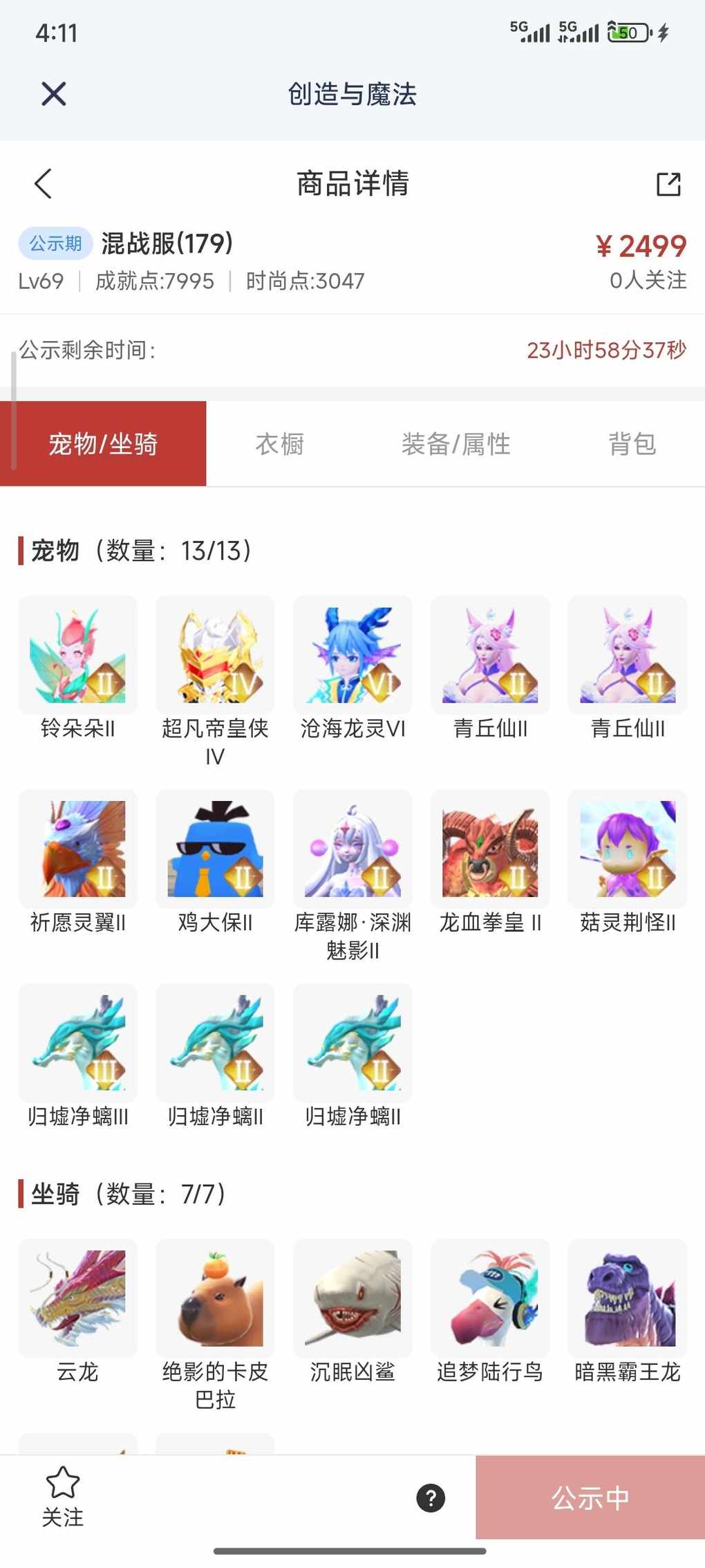
Task: View mount 云龙
Action: pyautogui.click(x=77, y=1298)
